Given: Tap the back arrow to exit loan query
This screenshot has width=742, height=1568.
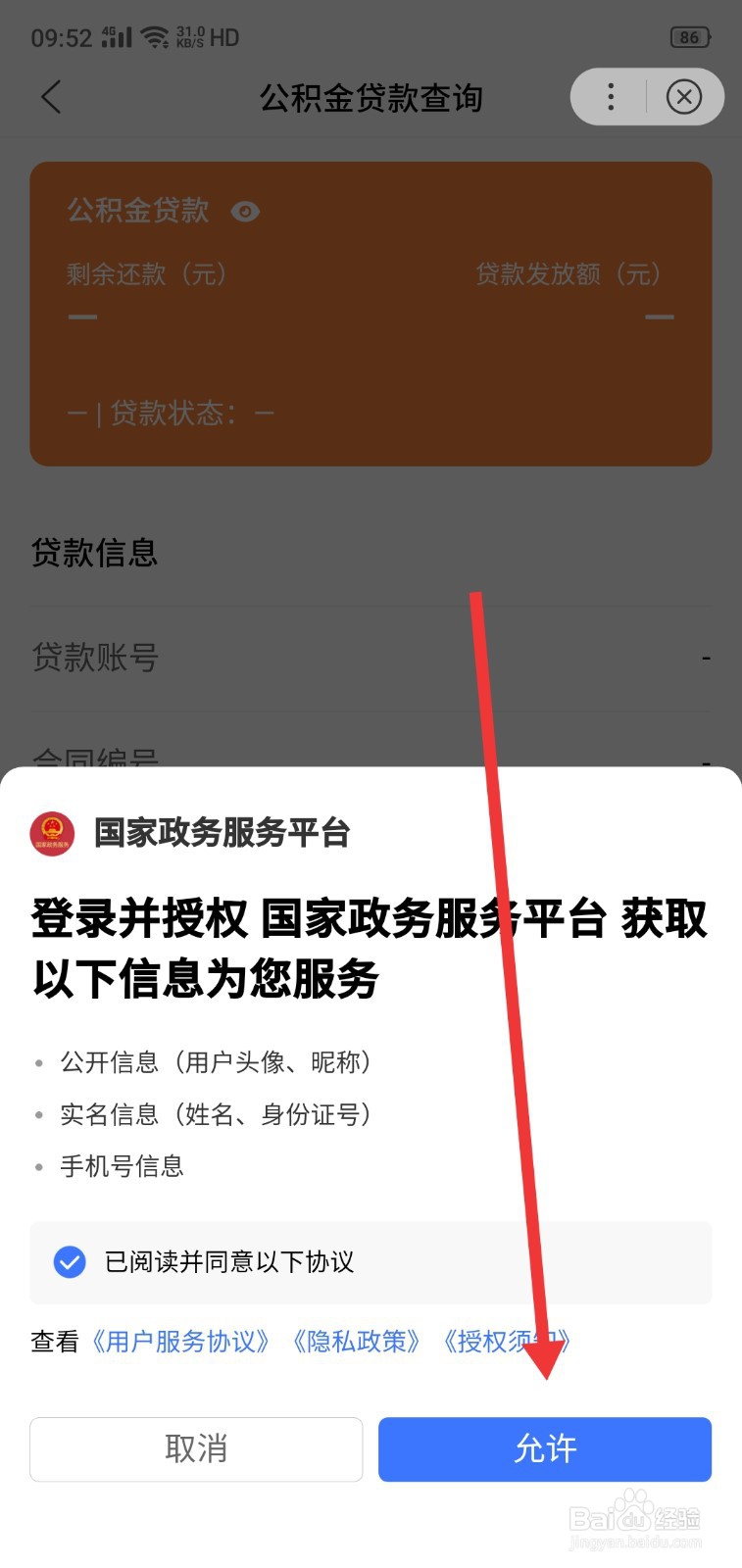Looking at the screenshot, I should [50, 97].
